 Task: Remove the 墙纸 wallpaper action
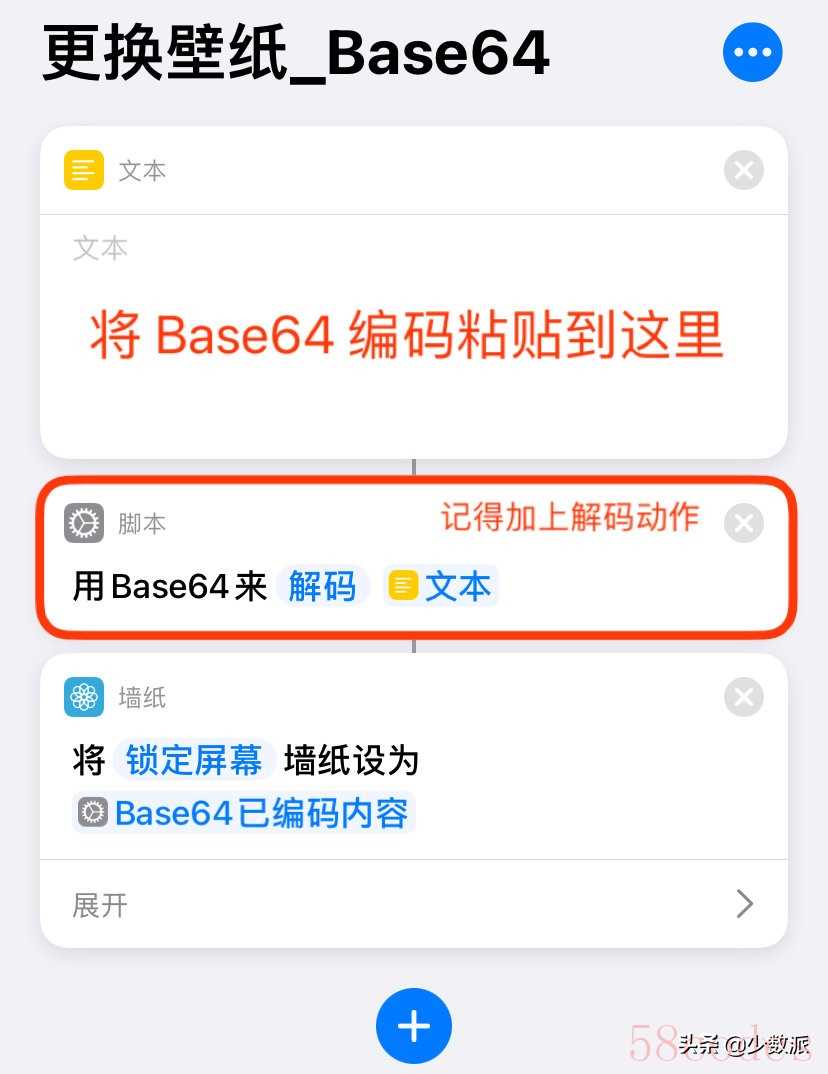pyautogui.click(x=743, y=697)
